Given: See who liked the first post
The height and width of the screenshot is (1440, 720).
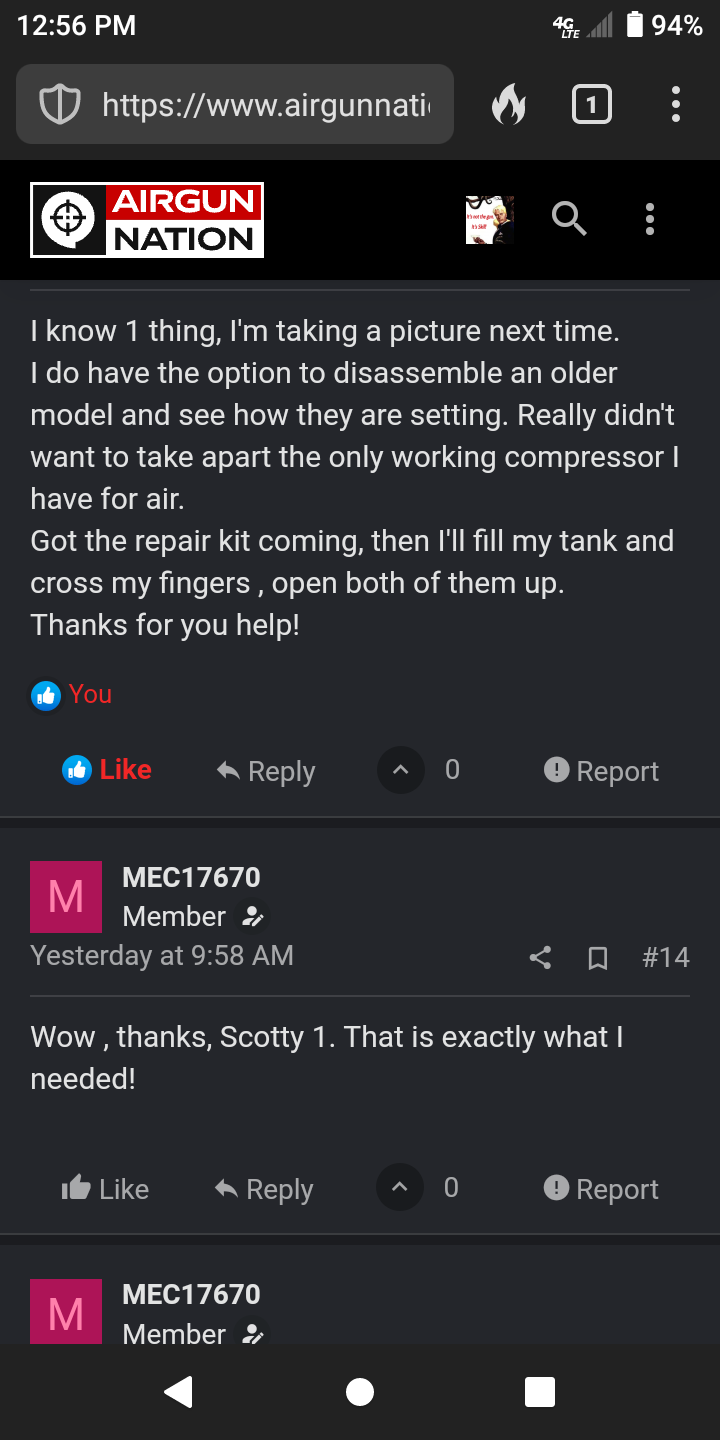Looking at the screenshot, I should [x=90, y=694].
